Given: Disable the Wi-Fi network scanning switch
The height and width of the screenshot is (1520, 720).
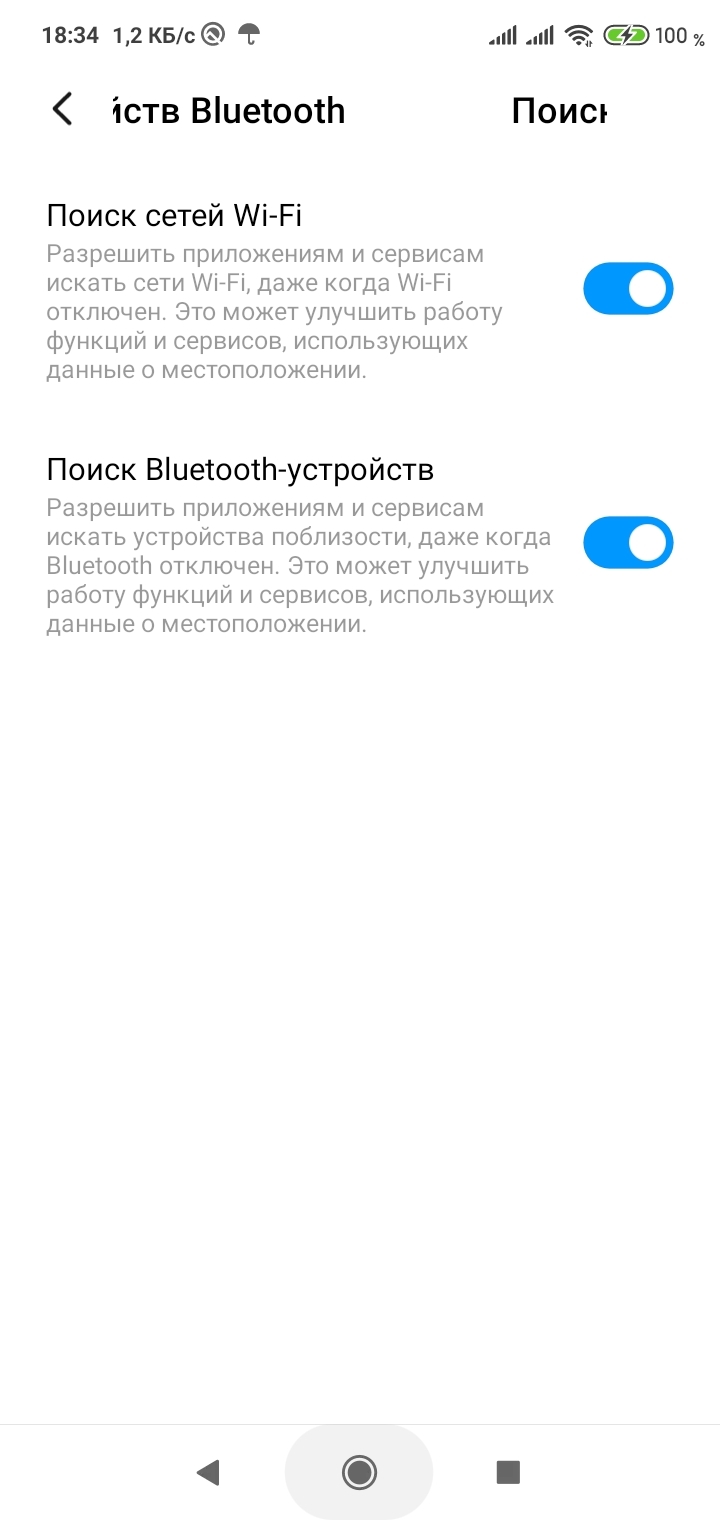Looking at the screenshot, I should pyautogui.click(x=628, y=289).
